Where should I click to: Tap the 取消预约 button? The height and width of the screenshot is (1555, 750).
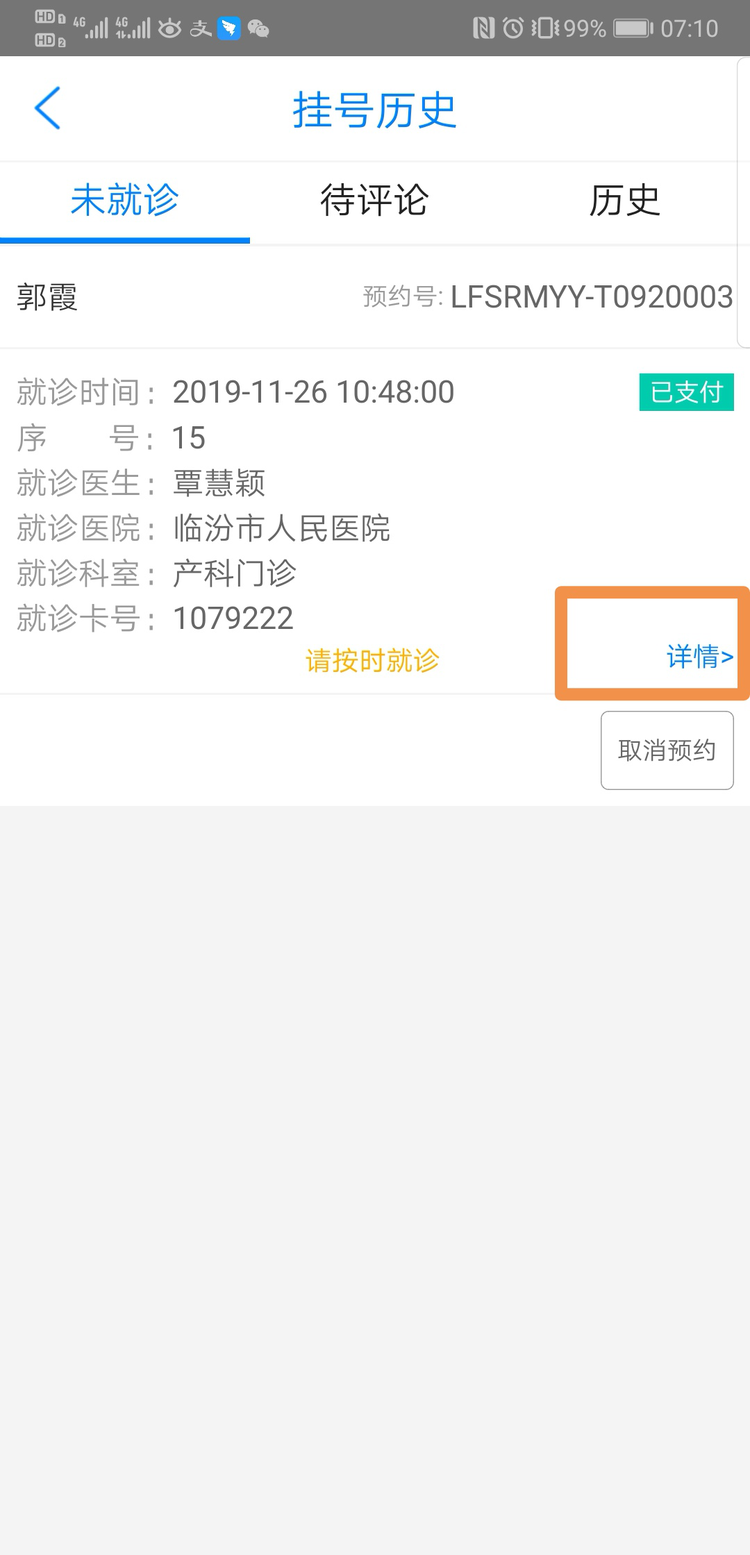(667, 750)
